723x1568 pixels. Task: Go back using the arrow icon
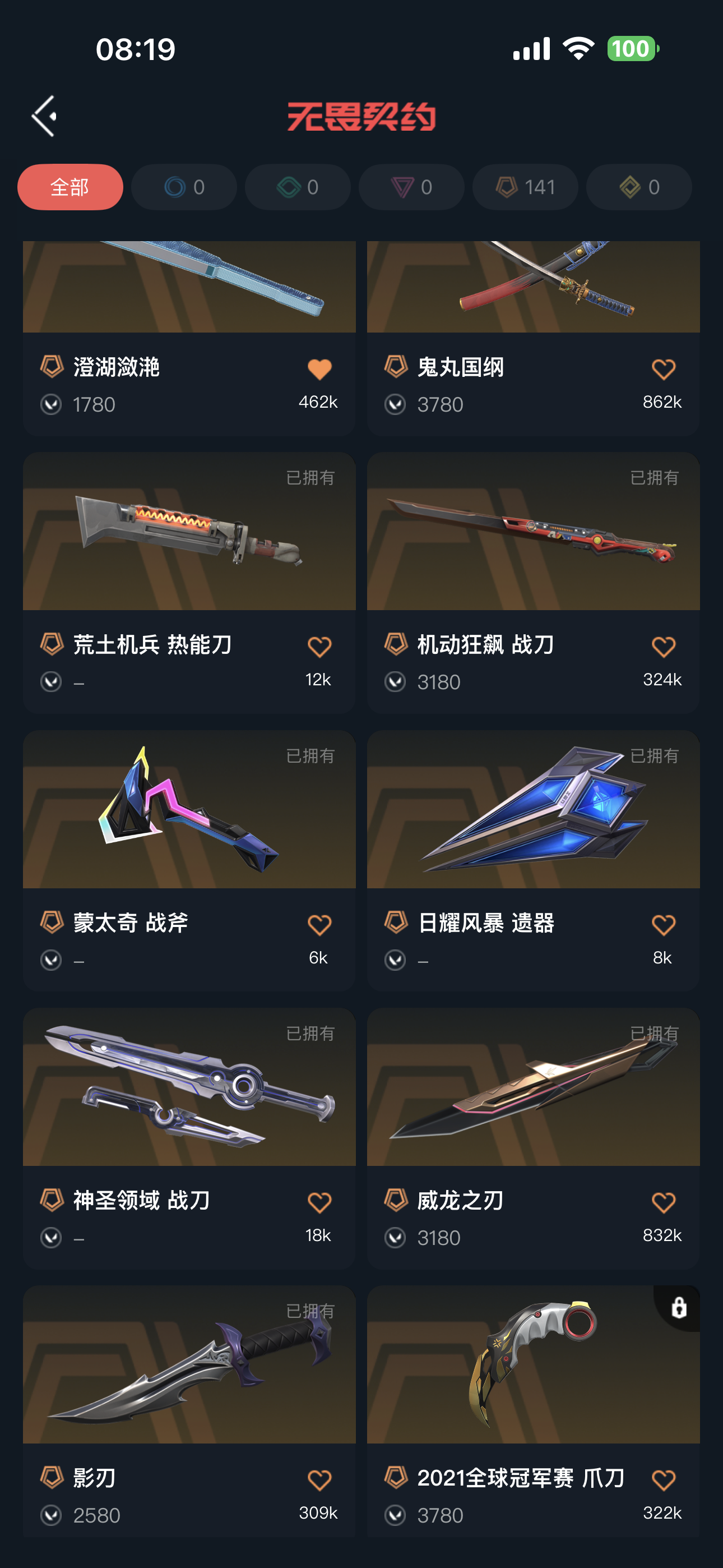[x=44, y=116]
